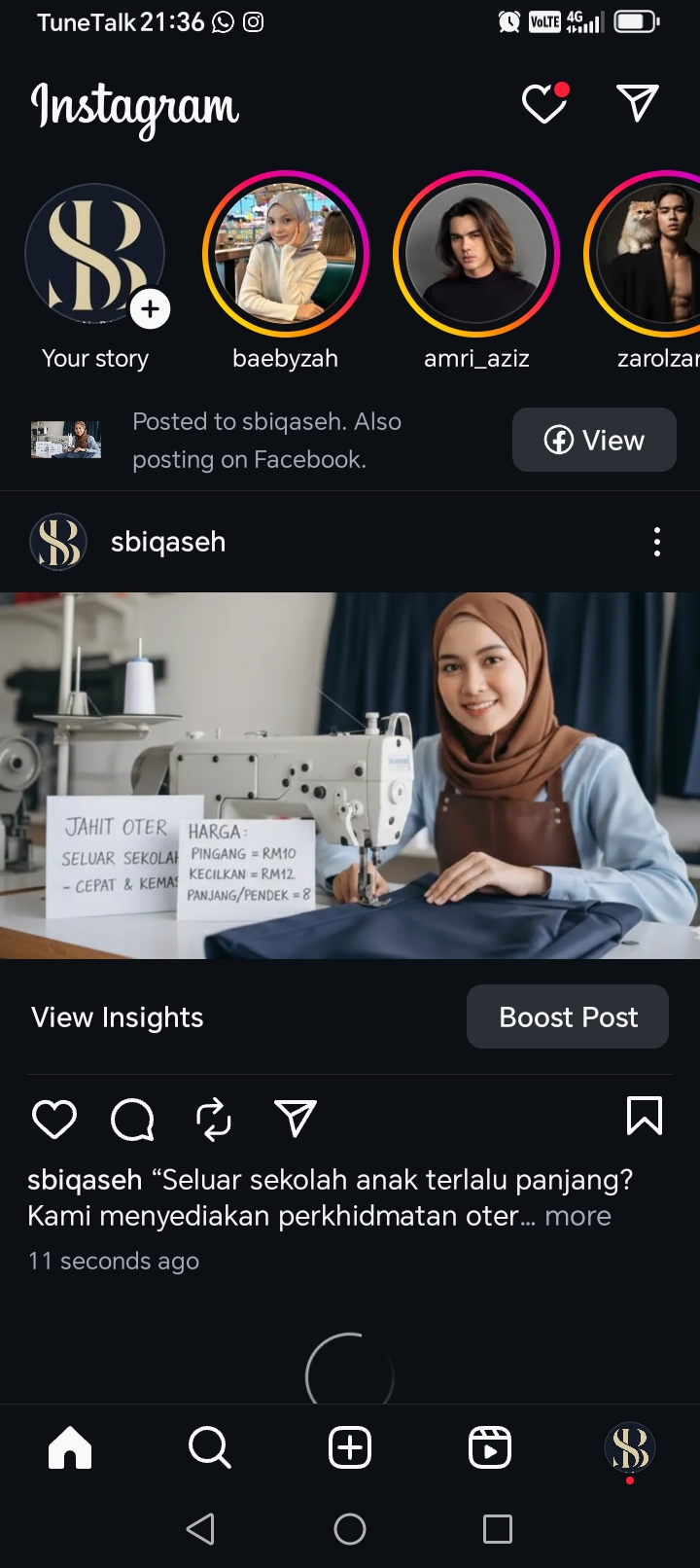The width and height of the screenshot is (700, 1568).
Task: Comment on the sbiqaseh post
Action: point(133,1119)
